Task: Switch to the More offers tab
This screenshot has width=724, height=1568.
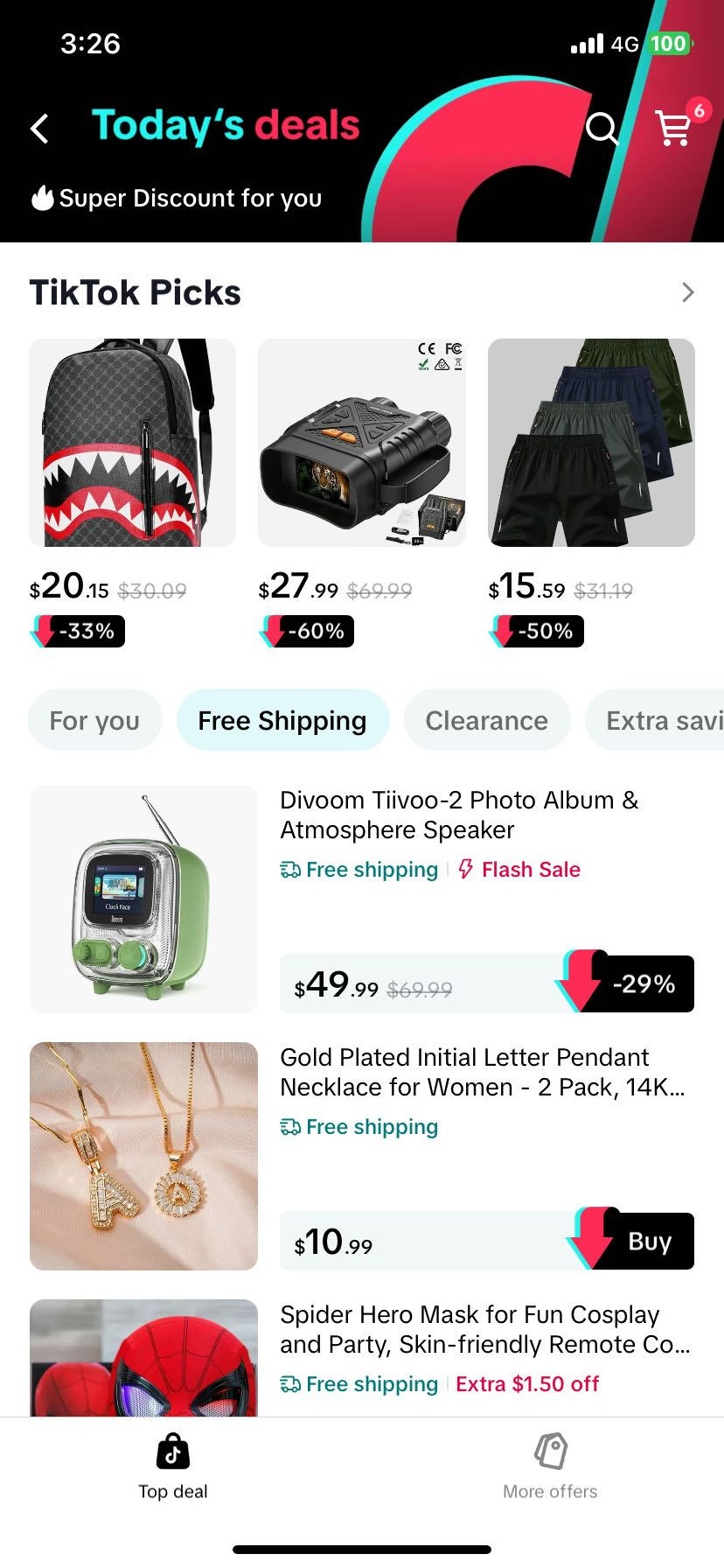Action: pyautogui.click(x=550, y=1466)
